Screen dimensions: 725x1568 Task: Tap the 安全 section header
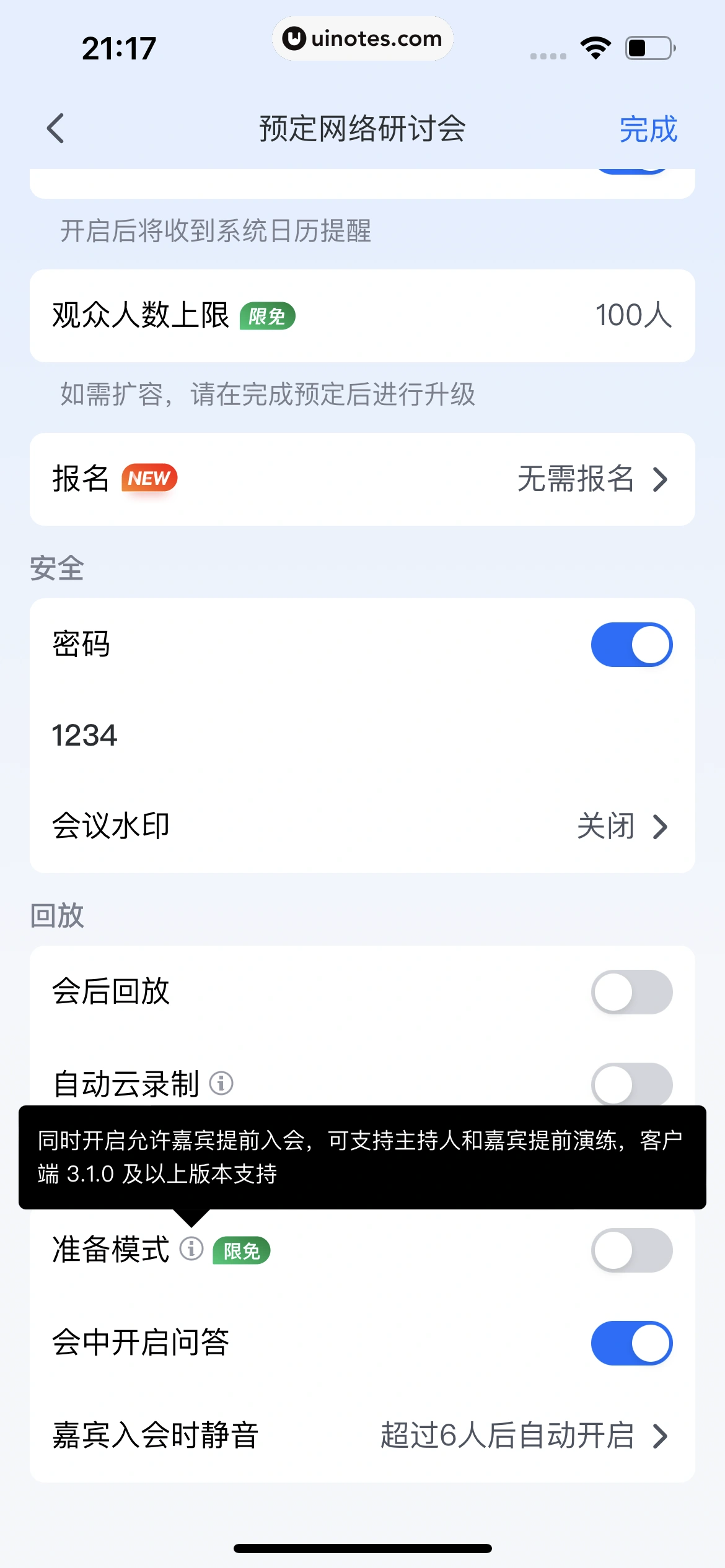(58, 568)
